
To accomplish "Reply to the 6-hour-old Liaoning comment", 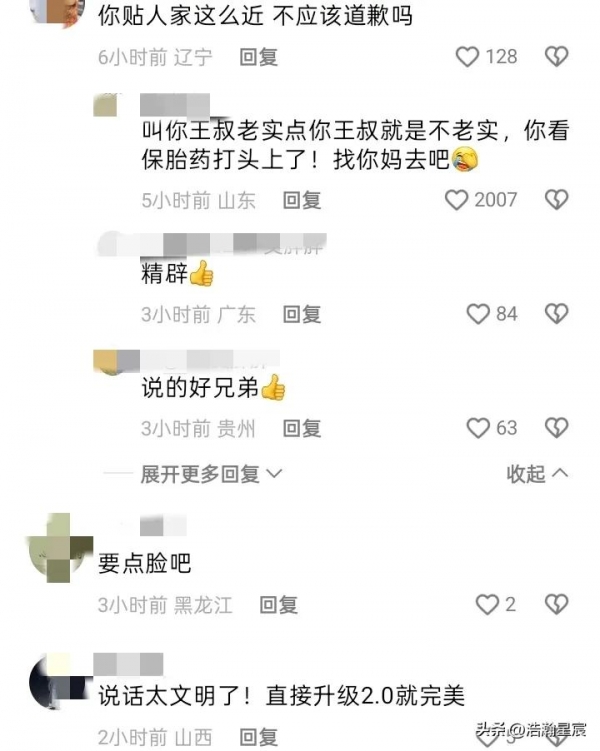I will 258,57.
